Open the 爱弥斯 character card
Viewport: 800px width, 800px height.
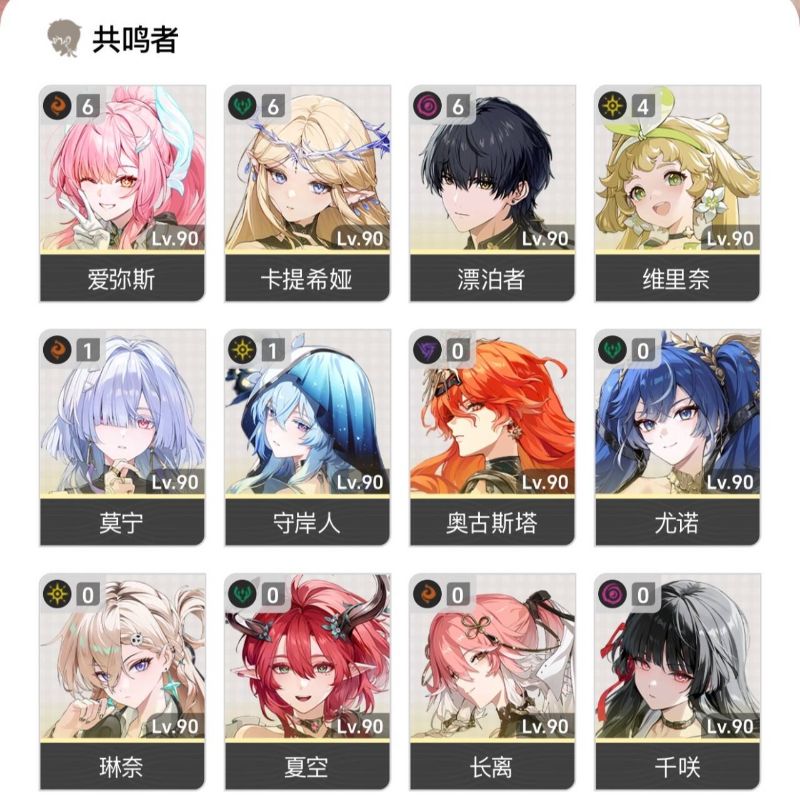click(122, 192)
